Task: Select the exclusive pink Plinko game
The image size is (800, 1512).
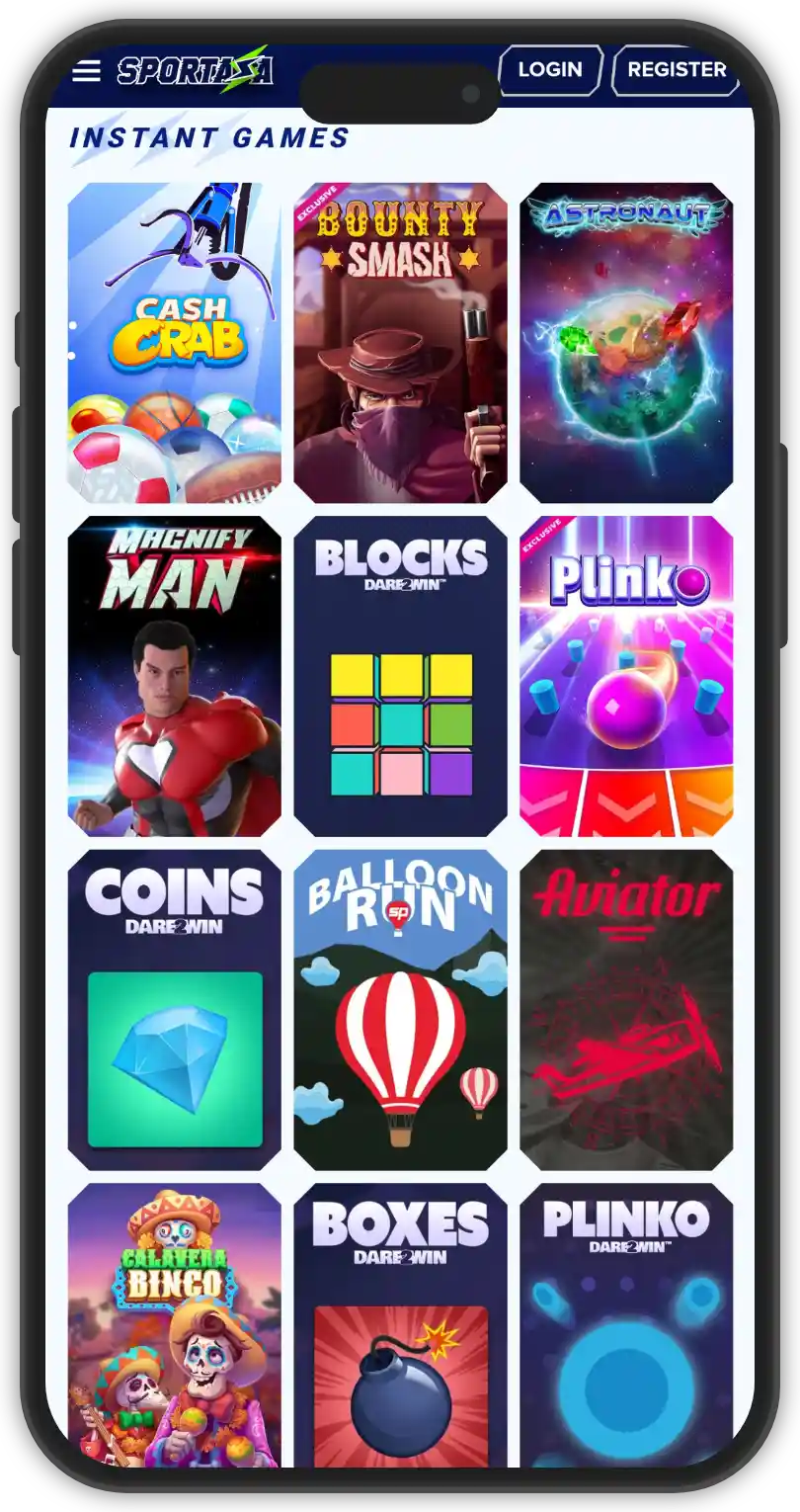Action: click(x=626, y=676)
